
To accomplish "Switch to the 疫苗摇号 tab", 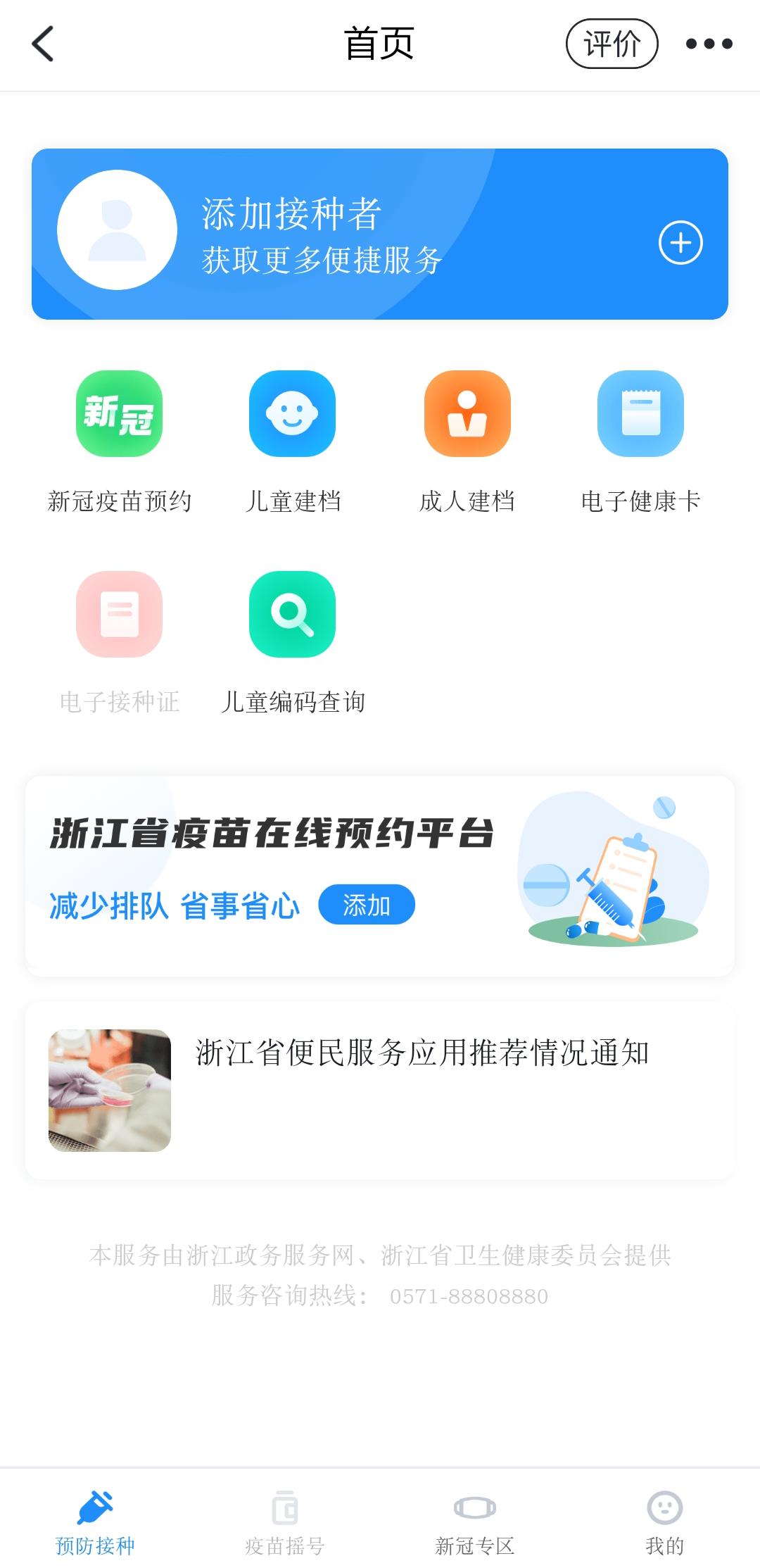I will [x=285, y=1522].
